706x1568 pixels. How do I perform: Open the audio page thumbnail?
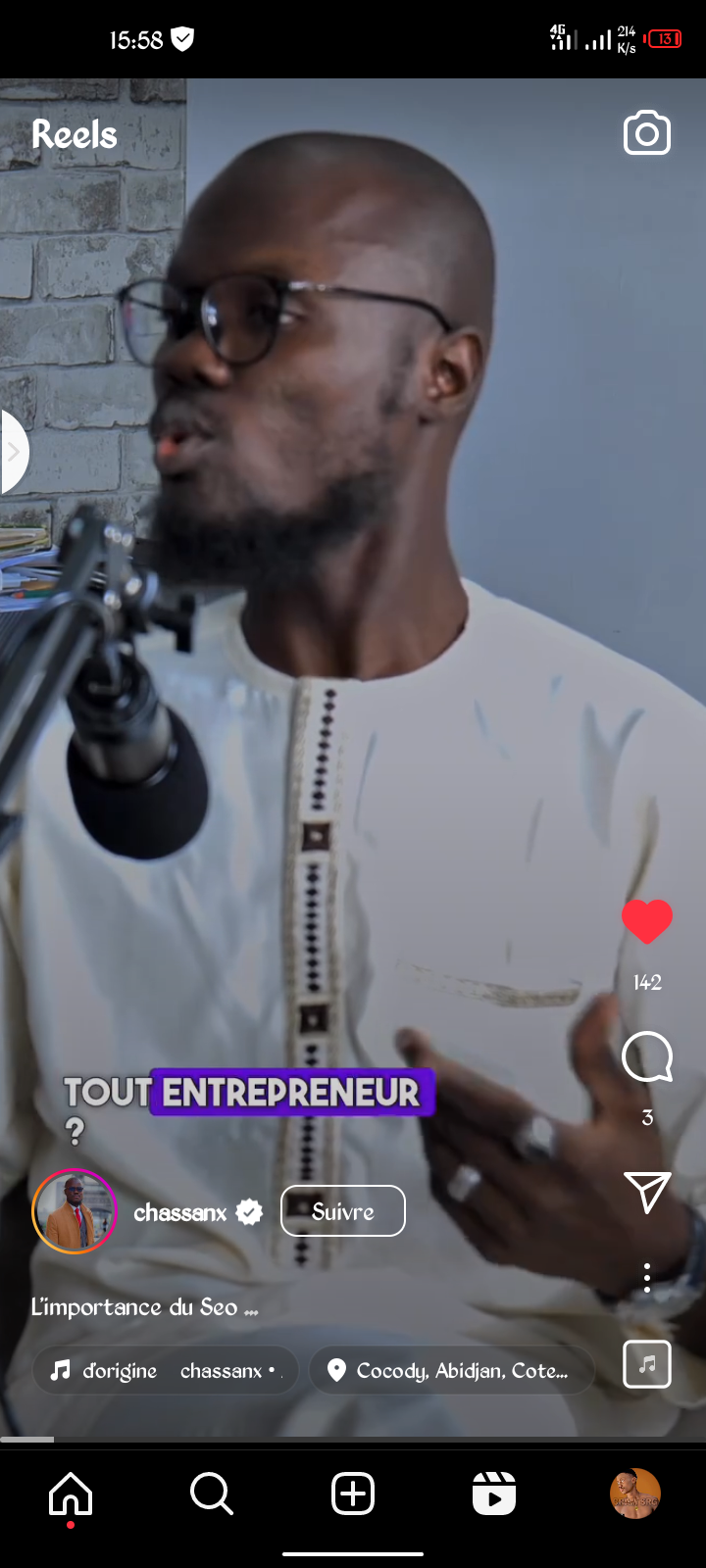click(647, 1364)
